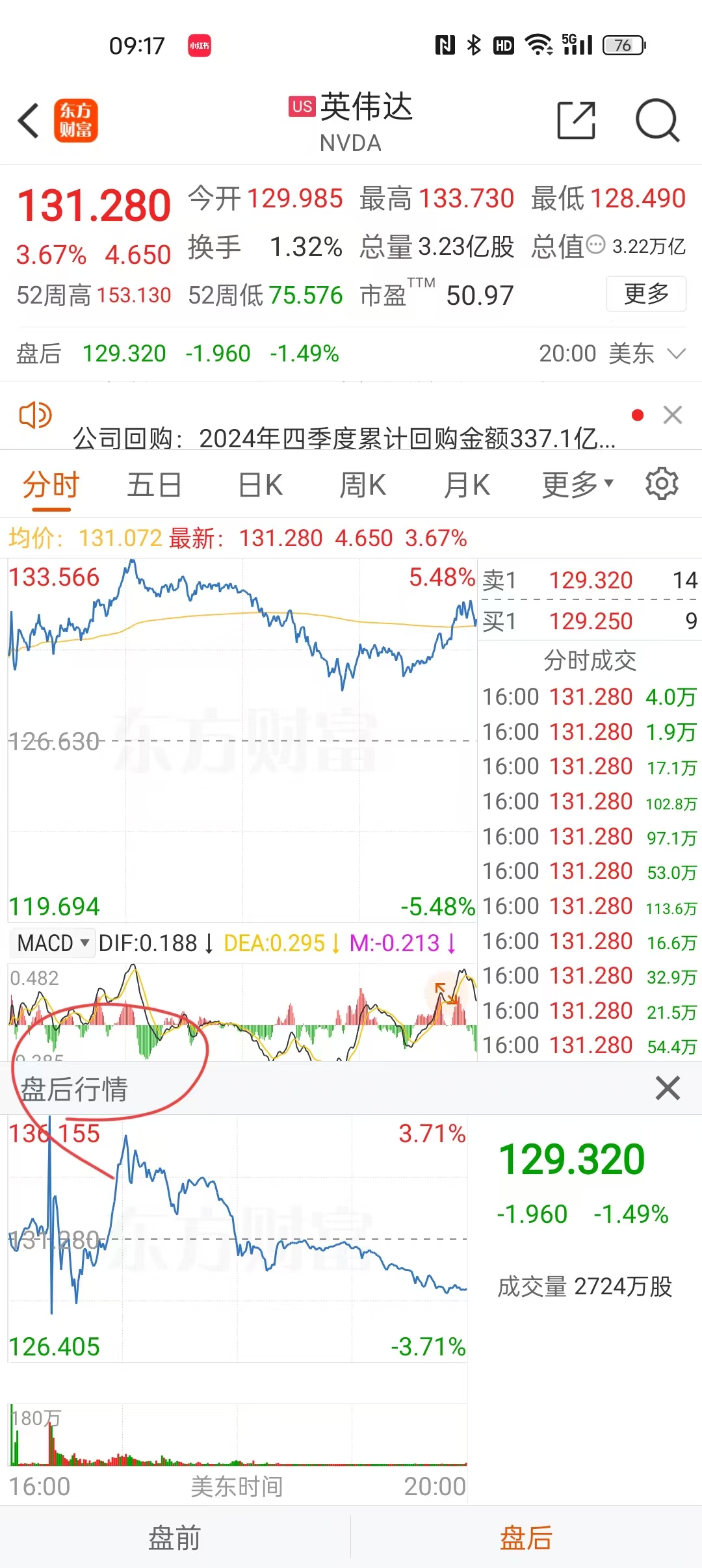The image size is (702, 1568).
Task: Open stock search
Action: [656, 120]
